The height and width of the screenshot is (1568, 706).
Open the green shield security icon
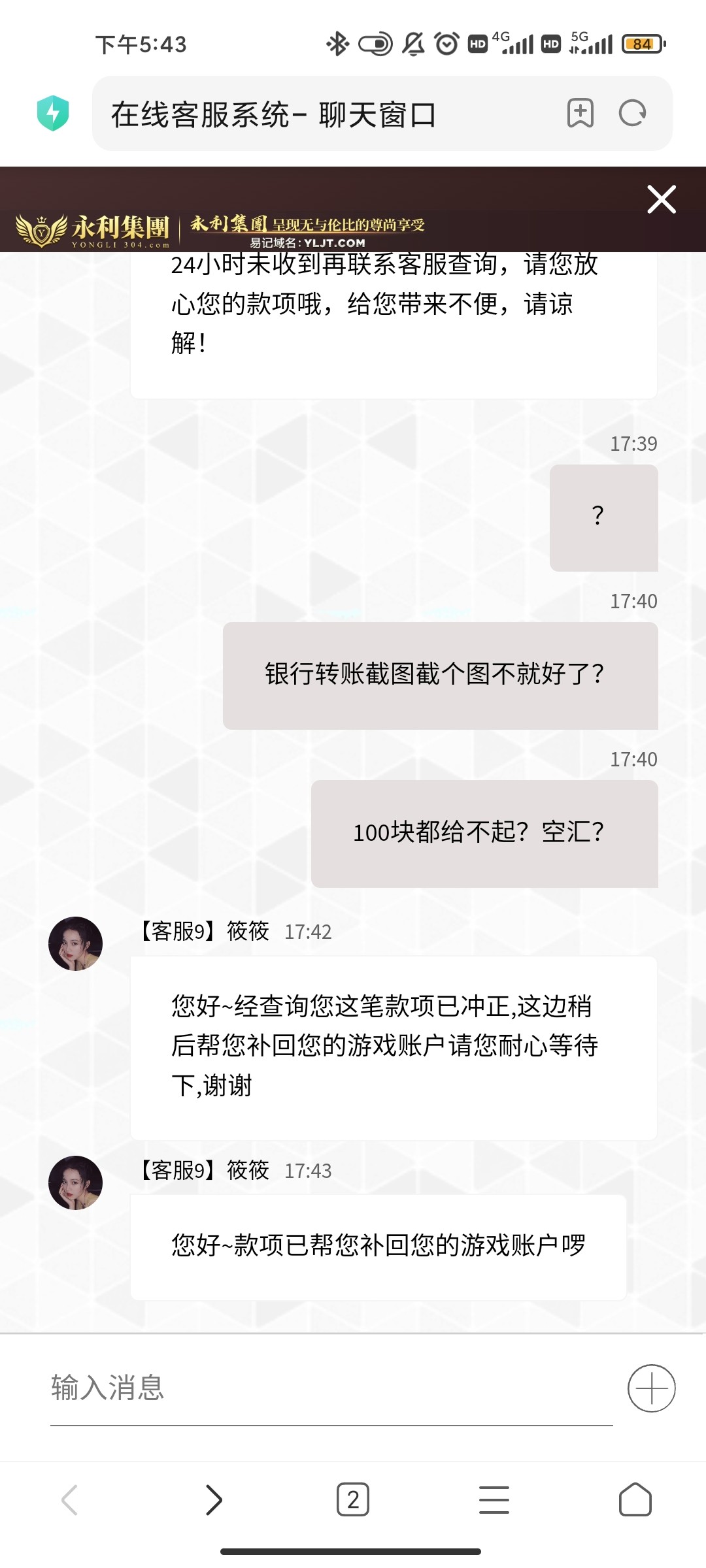click(53, 113)
